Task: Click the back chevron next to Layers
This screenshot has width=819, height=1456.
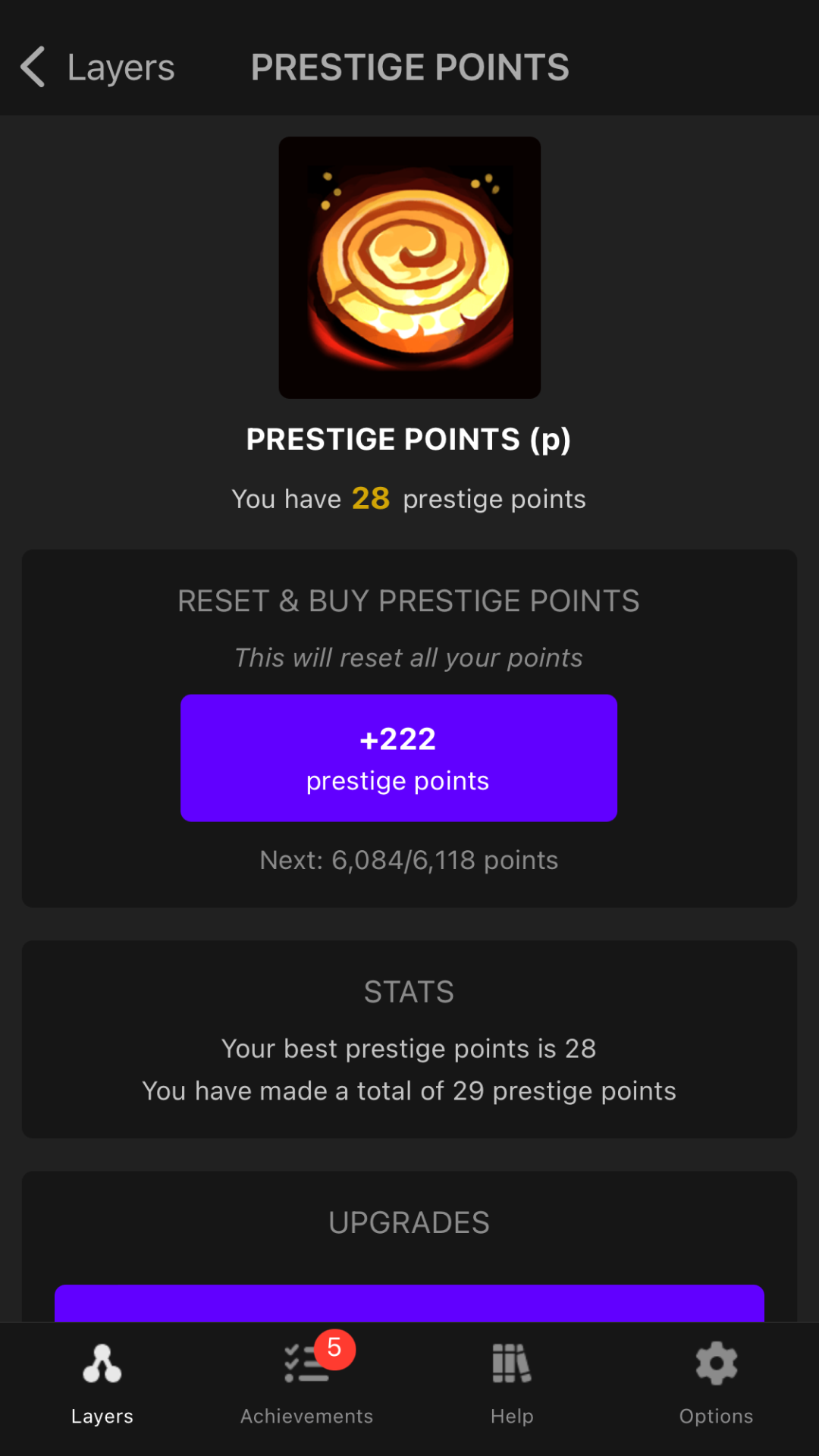Action: click(32, 67)
